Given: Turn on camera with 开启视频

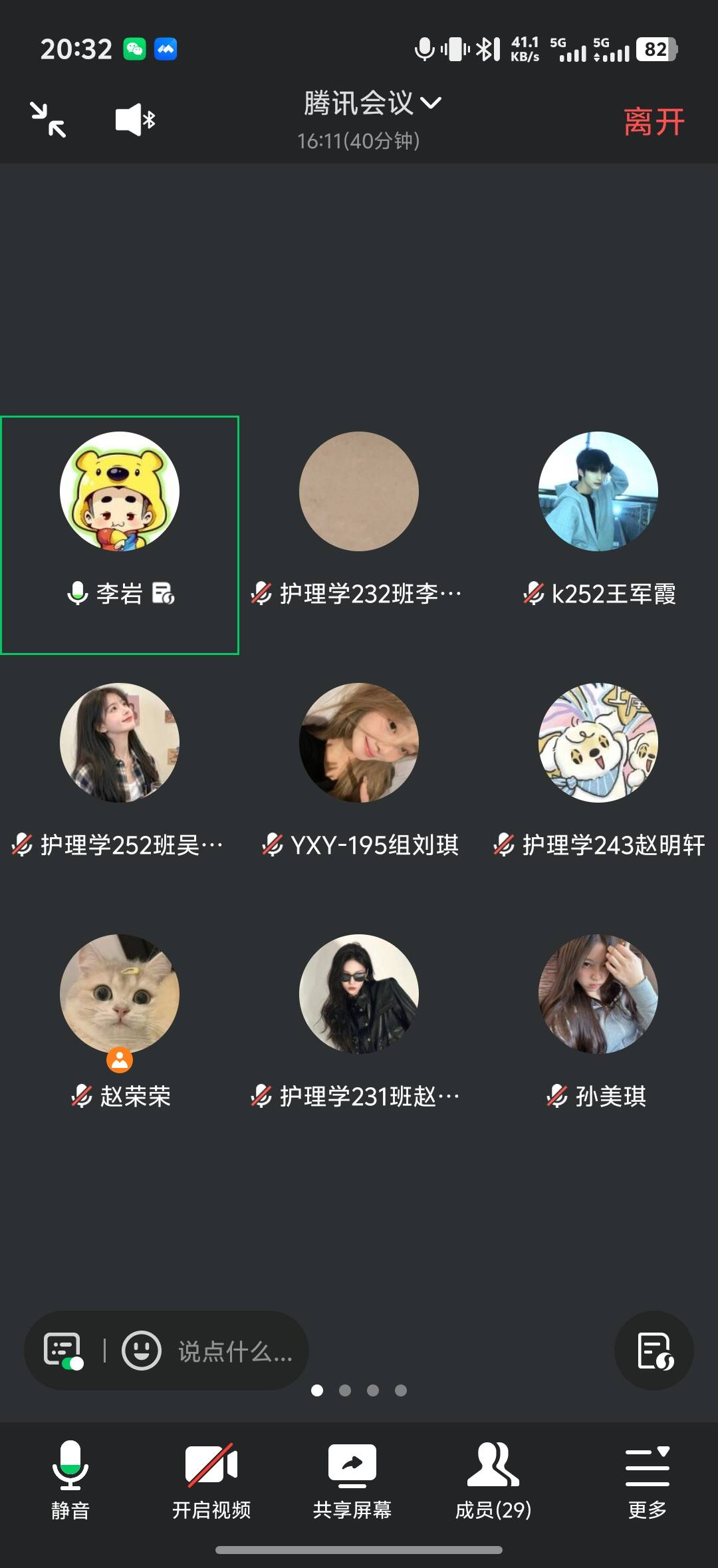Looking at the screenshot, I should 211,1480.
